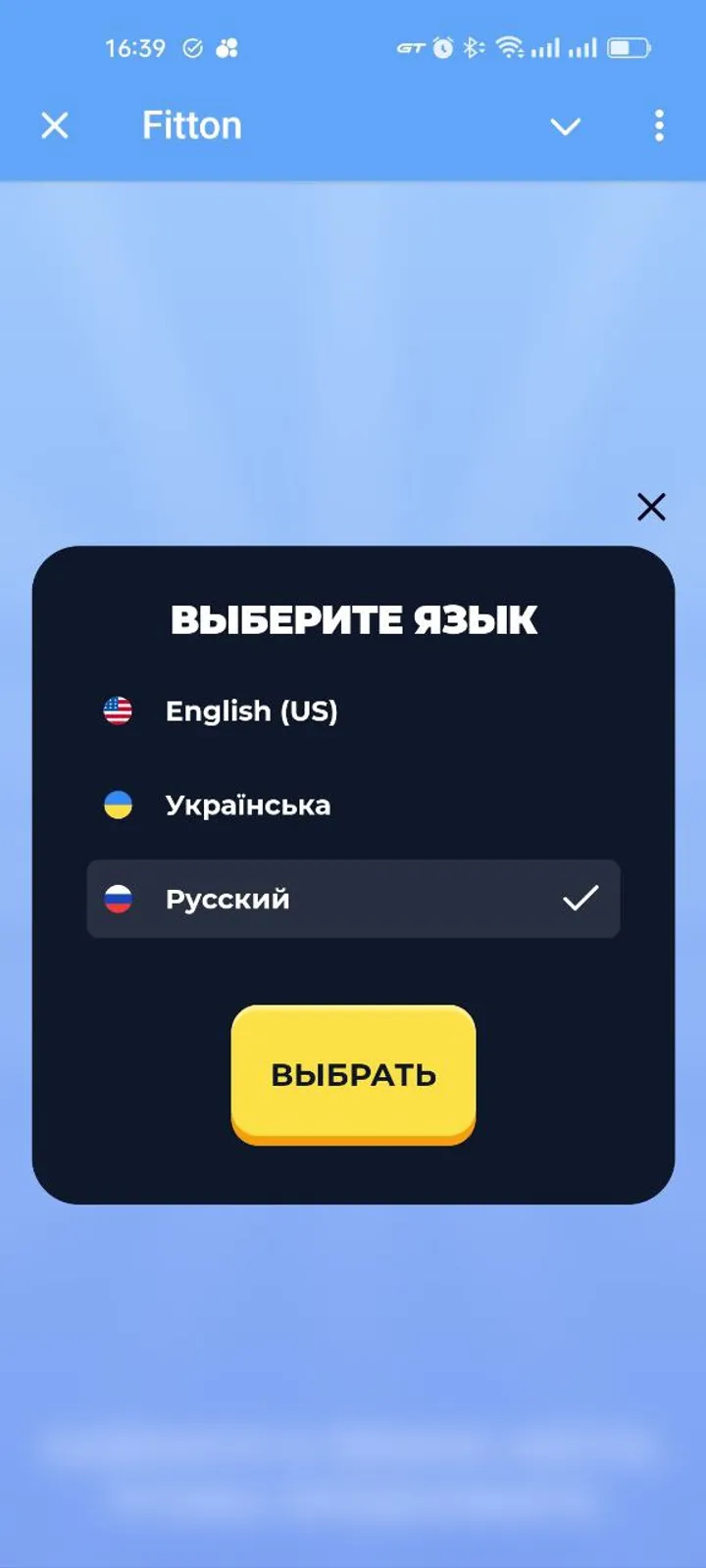Select Українська as the language
The width and height of the screenshot is (706, 1568).
[x=249, y=805]
